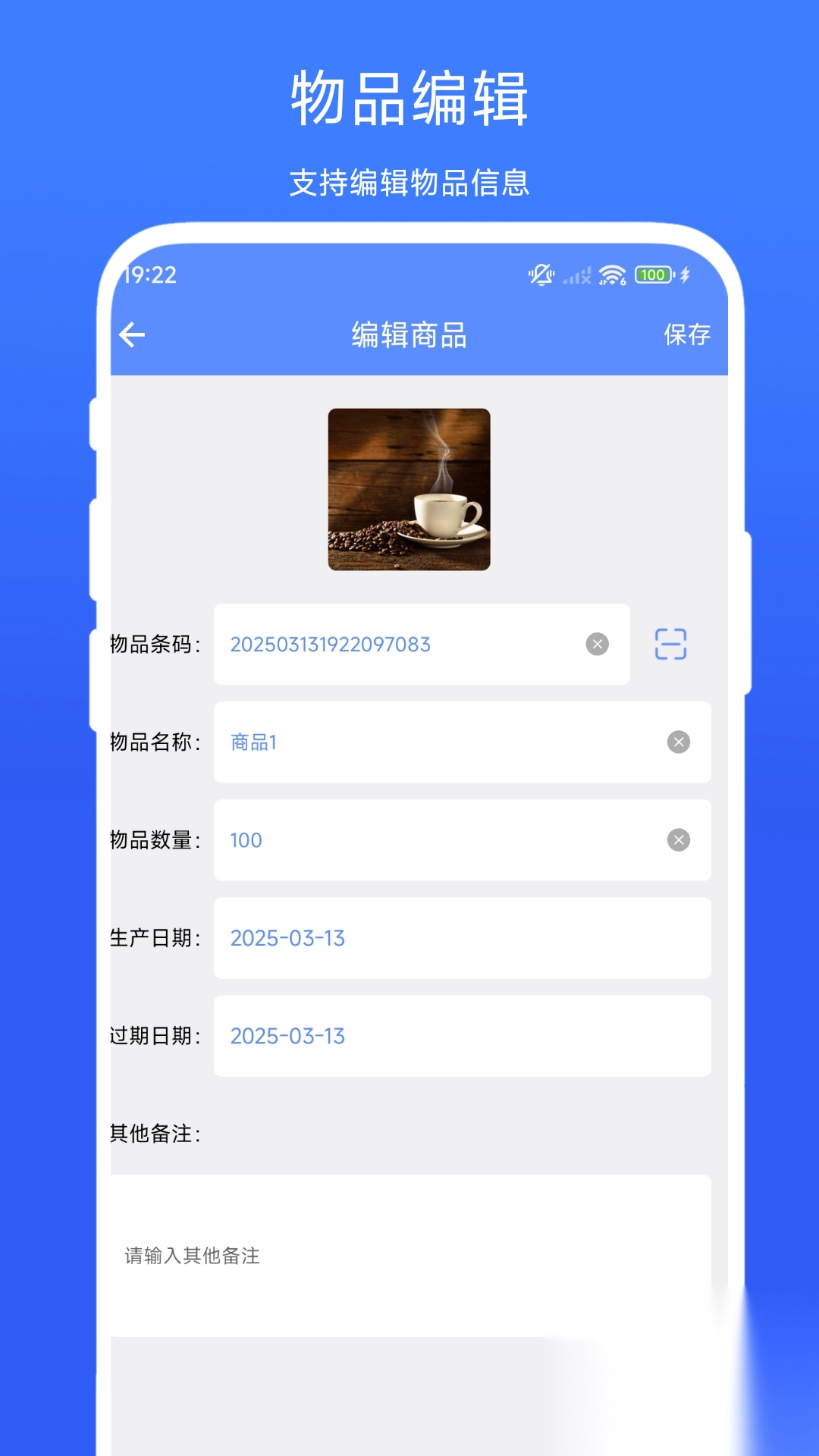Tap the barcode scan icon
The image size is (819, 1456).
pos(670,644)
